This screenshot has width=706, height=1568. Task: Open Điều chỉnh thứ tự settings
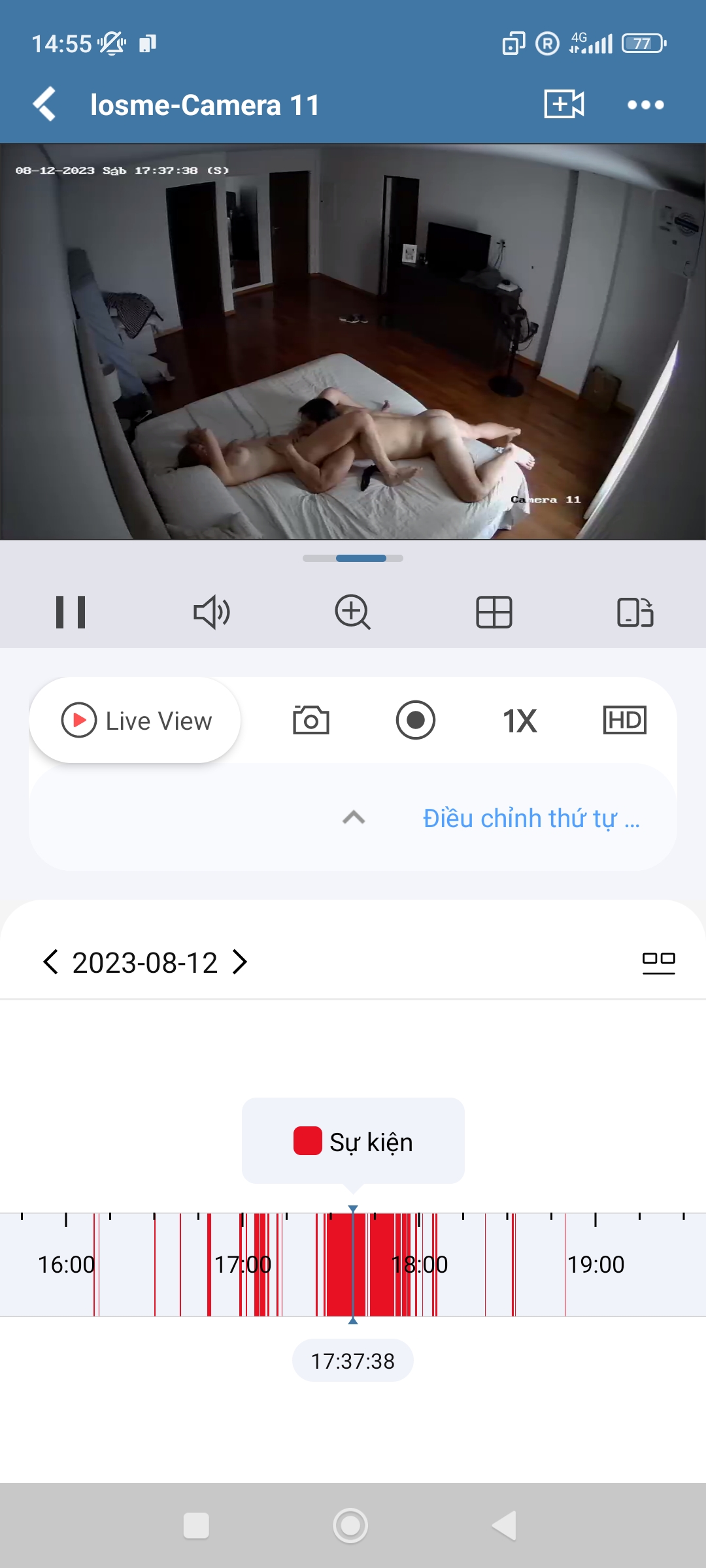click(x=531, y=818)
